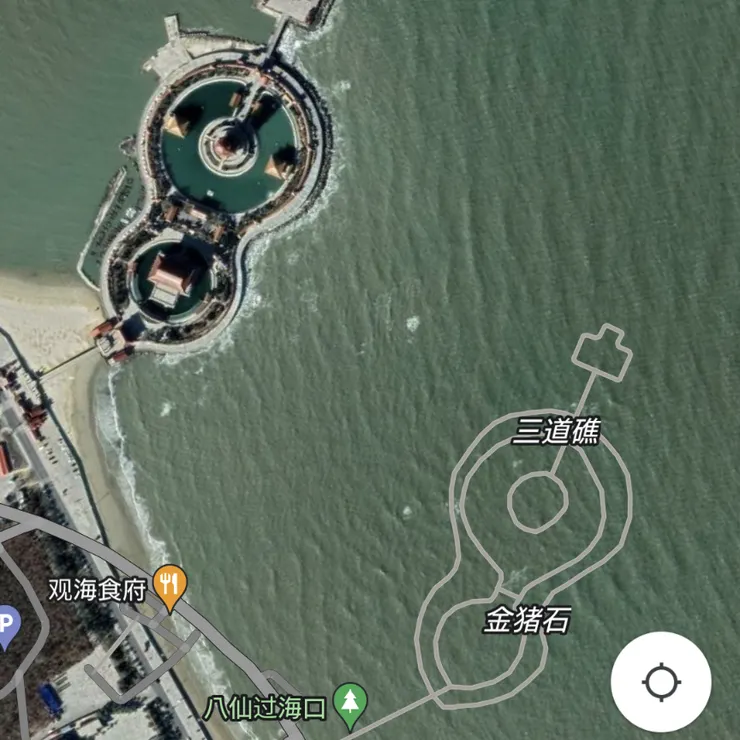
Task: Open the parking lot P marker
Action: (6, 625)
